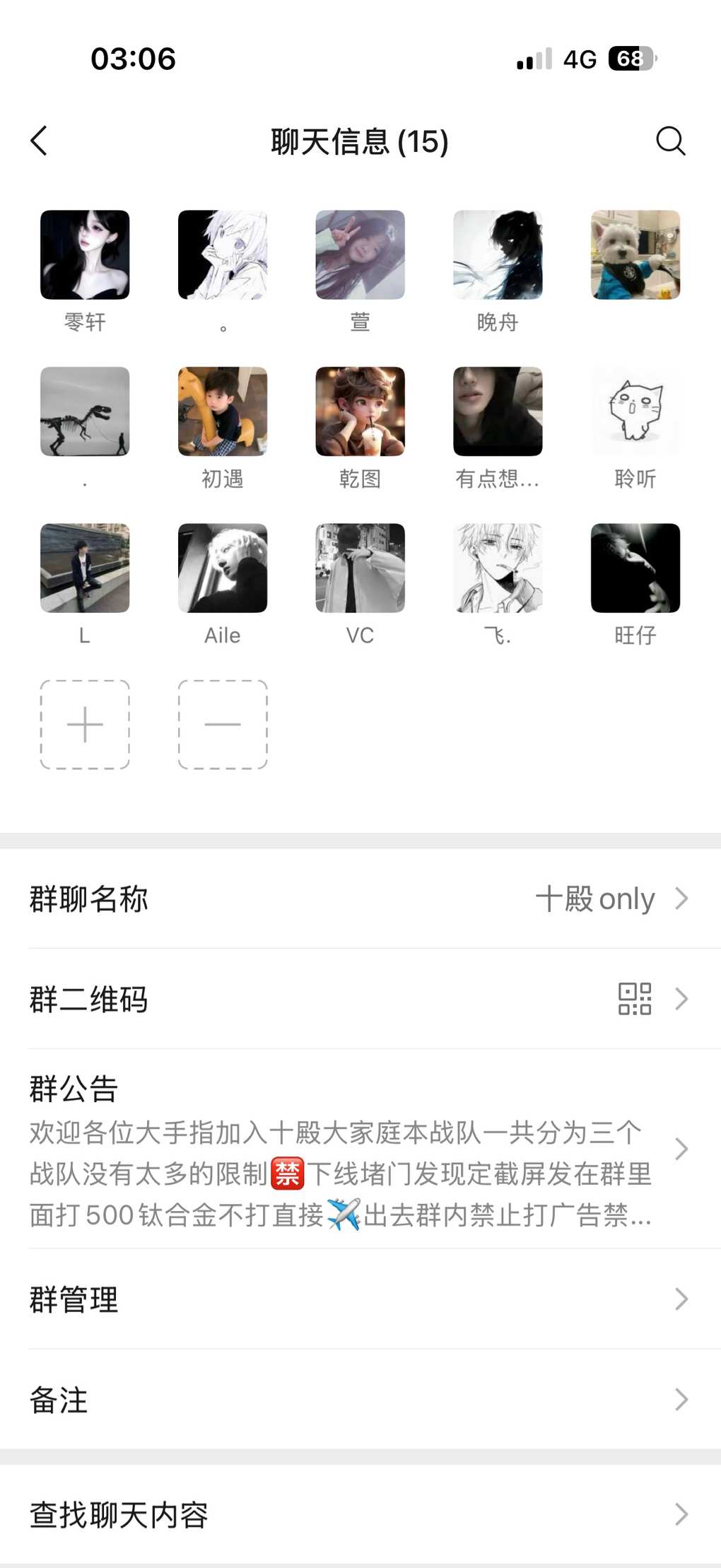Show the group QR code
Viewport: 721px width, 1568px height.
[x=360, y=999]
